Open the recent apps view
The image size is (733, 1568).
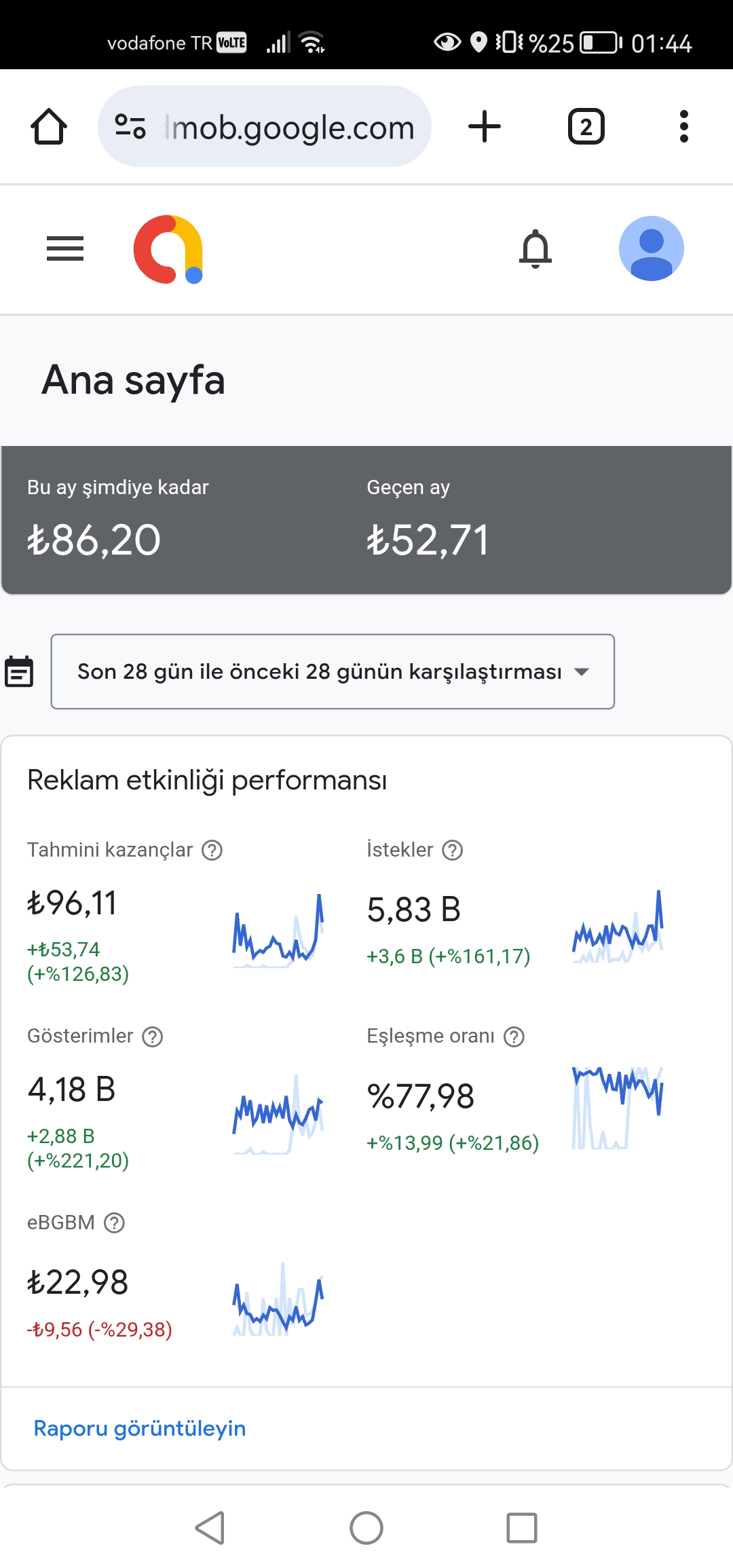point(522,1528)
